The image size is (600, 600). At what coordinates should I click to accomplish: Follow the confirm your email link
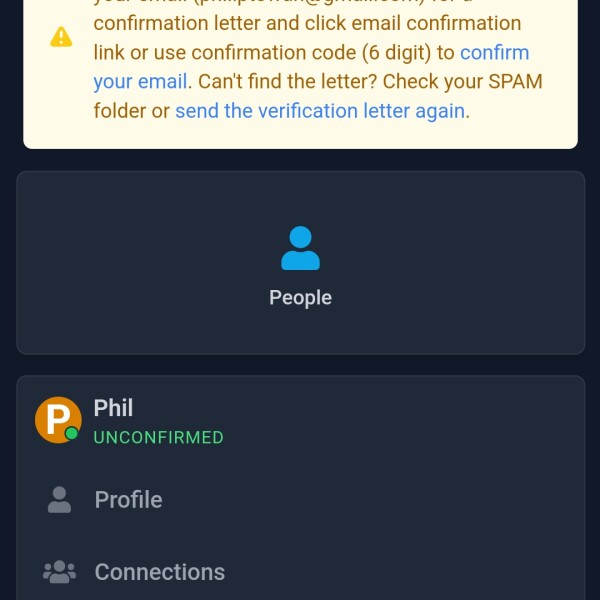point(494,53)
